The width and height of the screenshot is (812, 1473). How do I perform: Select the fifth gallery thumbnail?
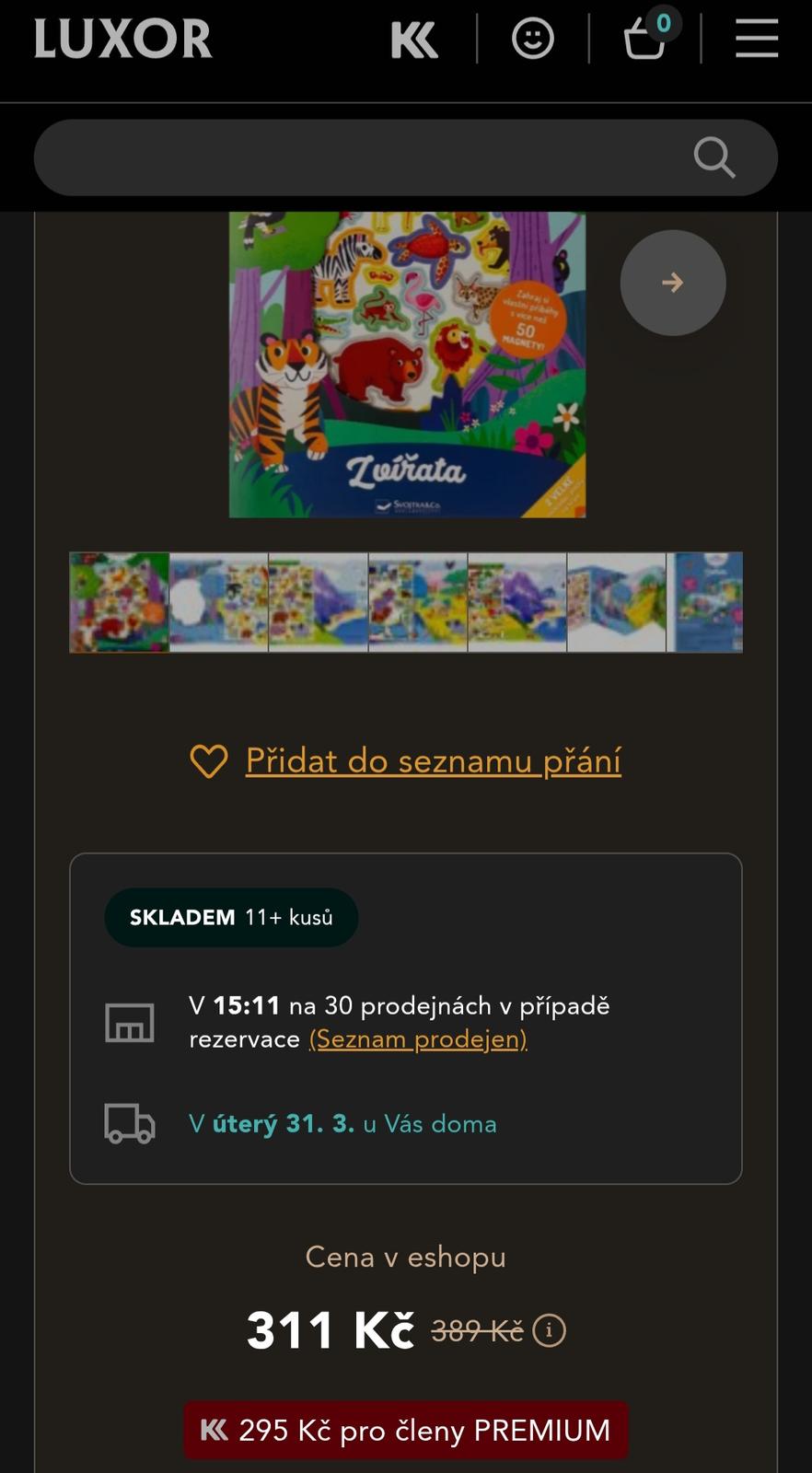tap(517, 602)
